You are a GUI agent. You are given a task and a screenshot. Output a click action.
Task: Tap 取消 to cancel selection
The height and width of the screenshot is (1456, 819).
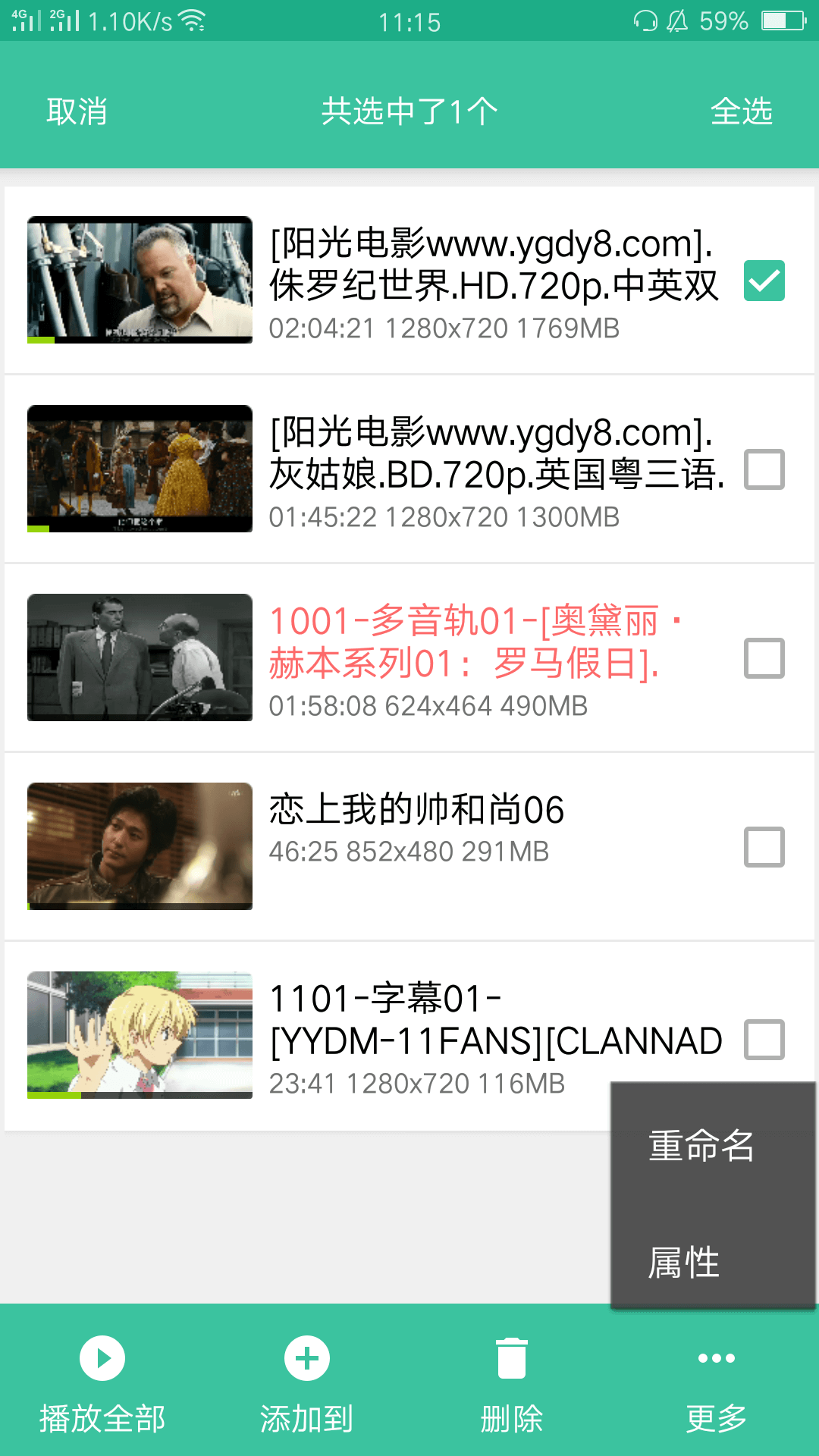[x=77, y=111]
